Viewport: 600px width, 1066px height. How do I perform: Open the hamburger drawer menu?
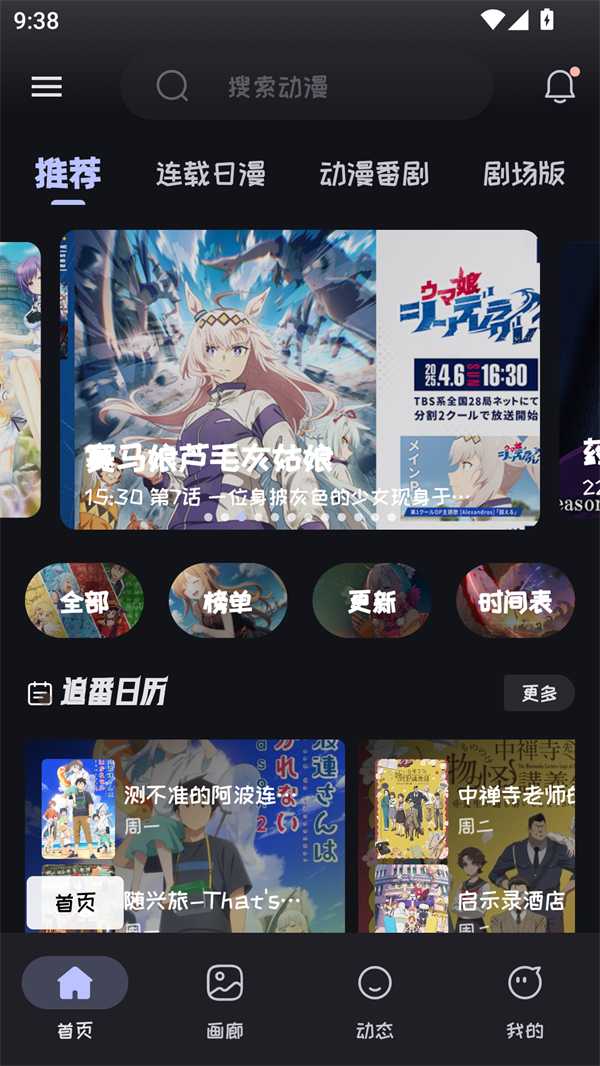point(46,87)
